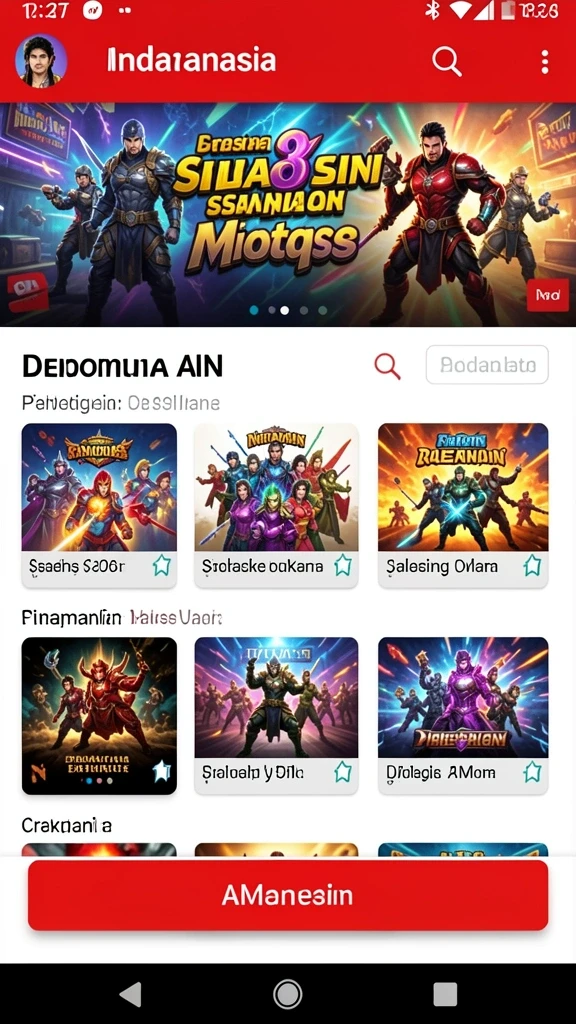The width and height of the screenshot is (576, 1024).
Task: Open the three-dot overflow menu
Action: click(545, 62)
